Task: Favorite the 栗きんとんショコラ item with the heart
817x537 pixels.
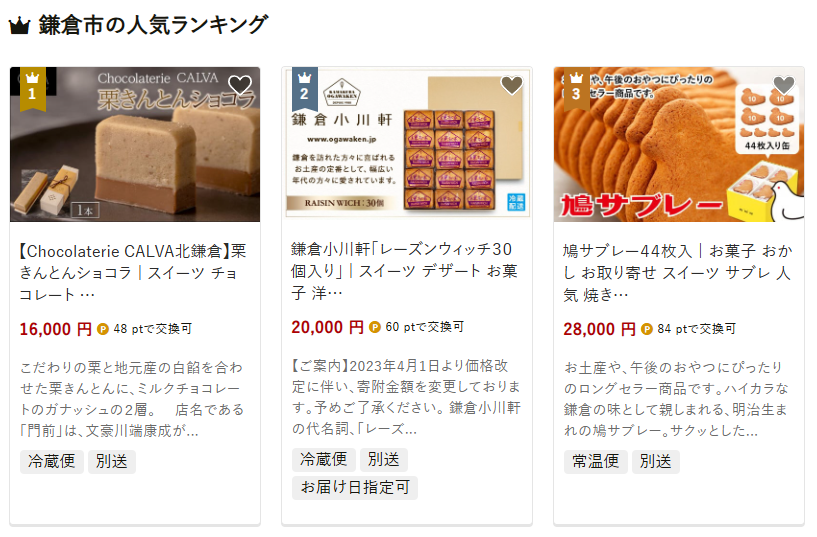Action: tap(240, 85)
